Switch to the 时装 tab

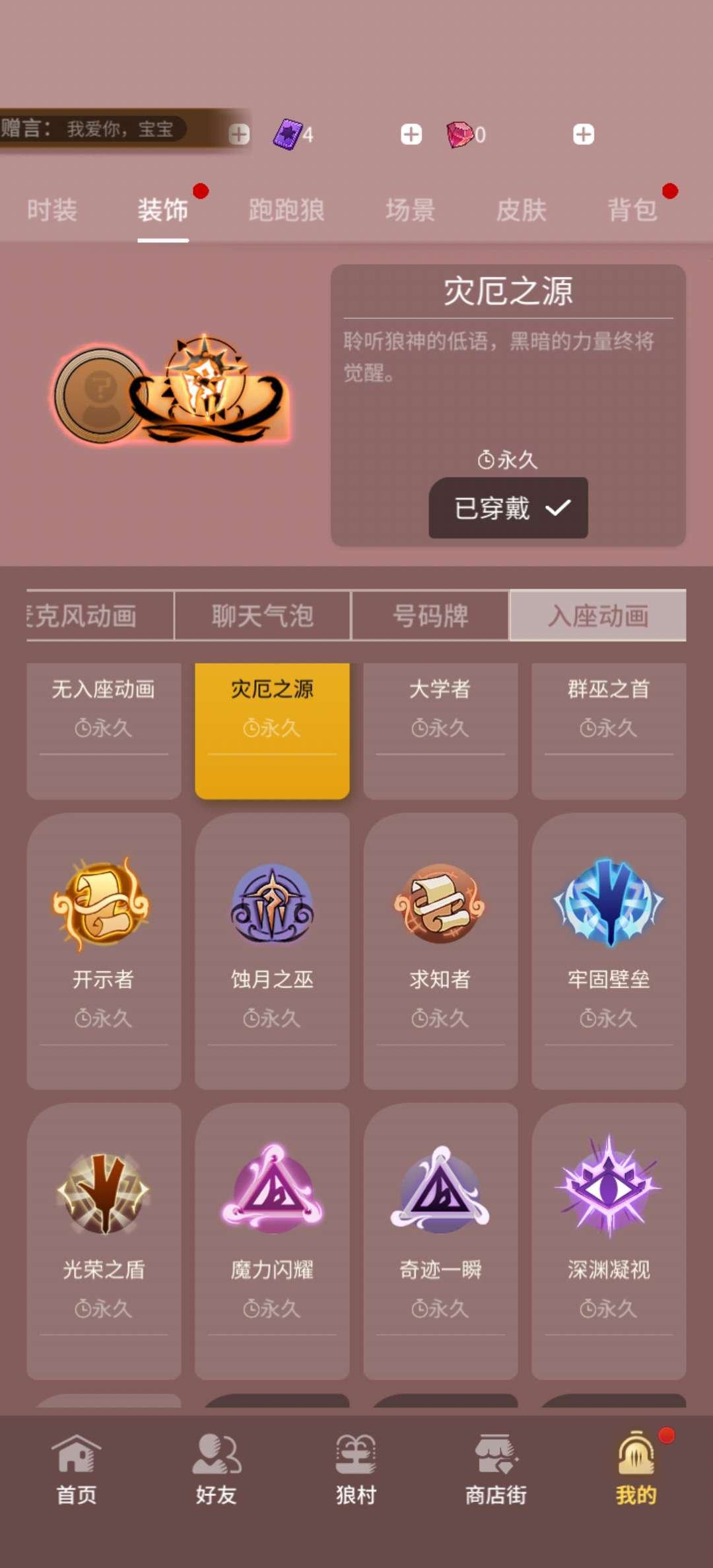pos(51,210)
